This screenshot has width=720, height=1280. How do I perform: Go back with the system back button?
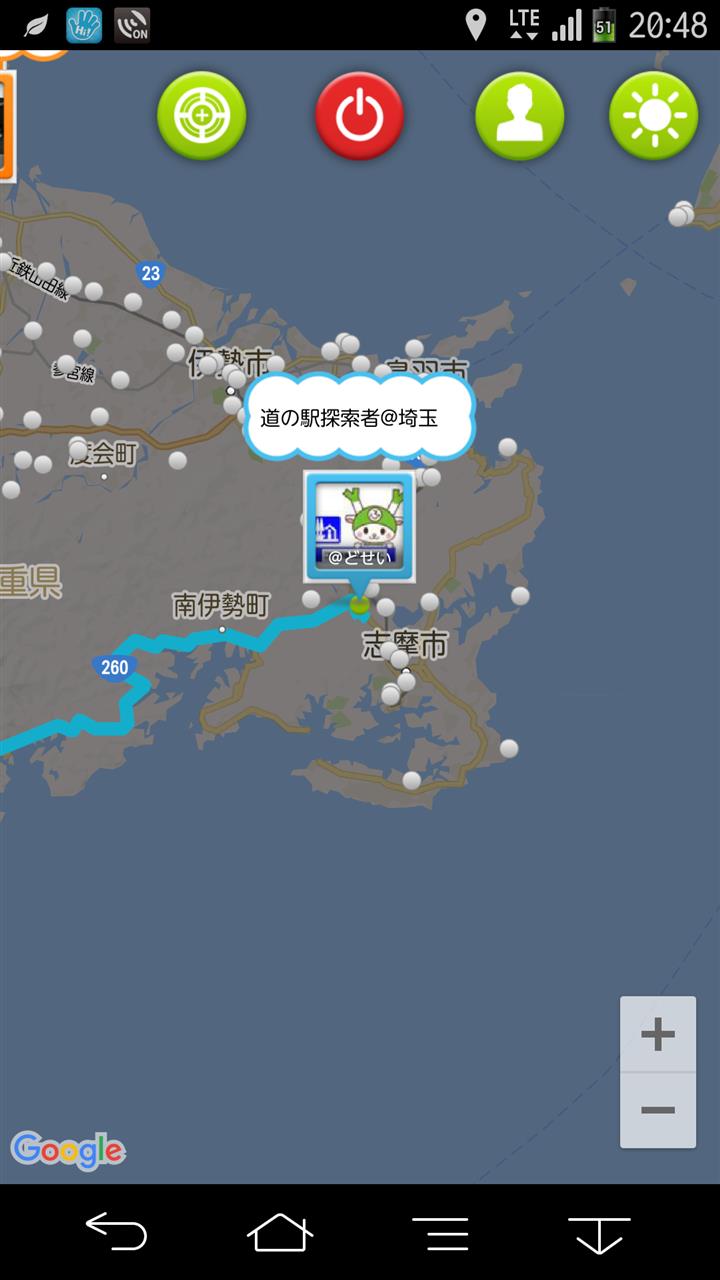pos(116,1232)
